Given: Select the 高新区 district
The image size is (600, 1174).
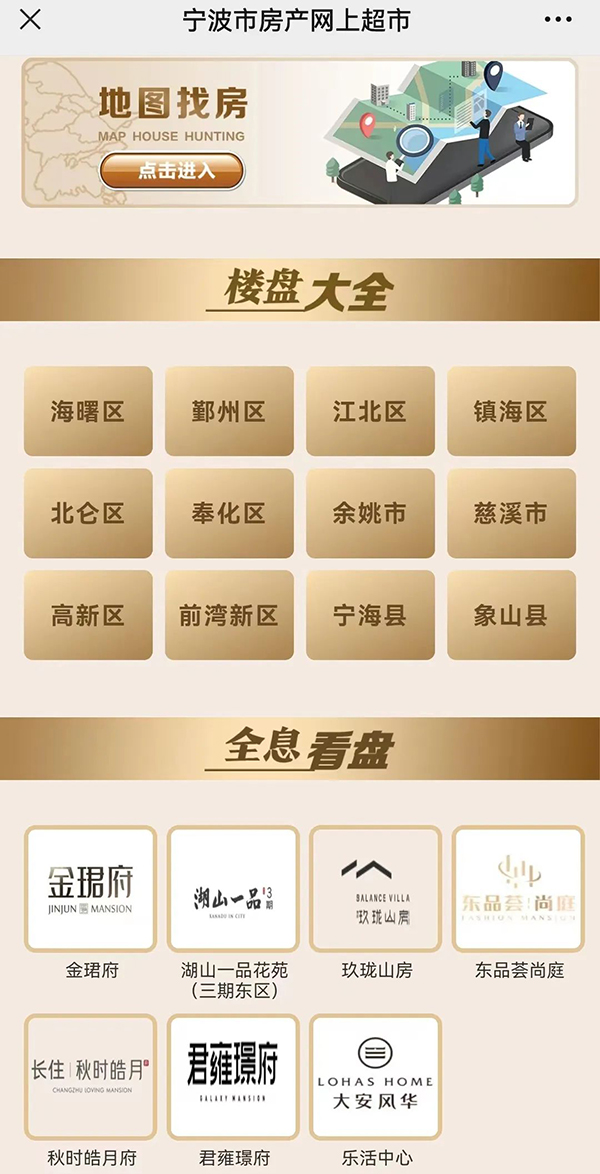Looking at the screenshot, I should [88, 615].
